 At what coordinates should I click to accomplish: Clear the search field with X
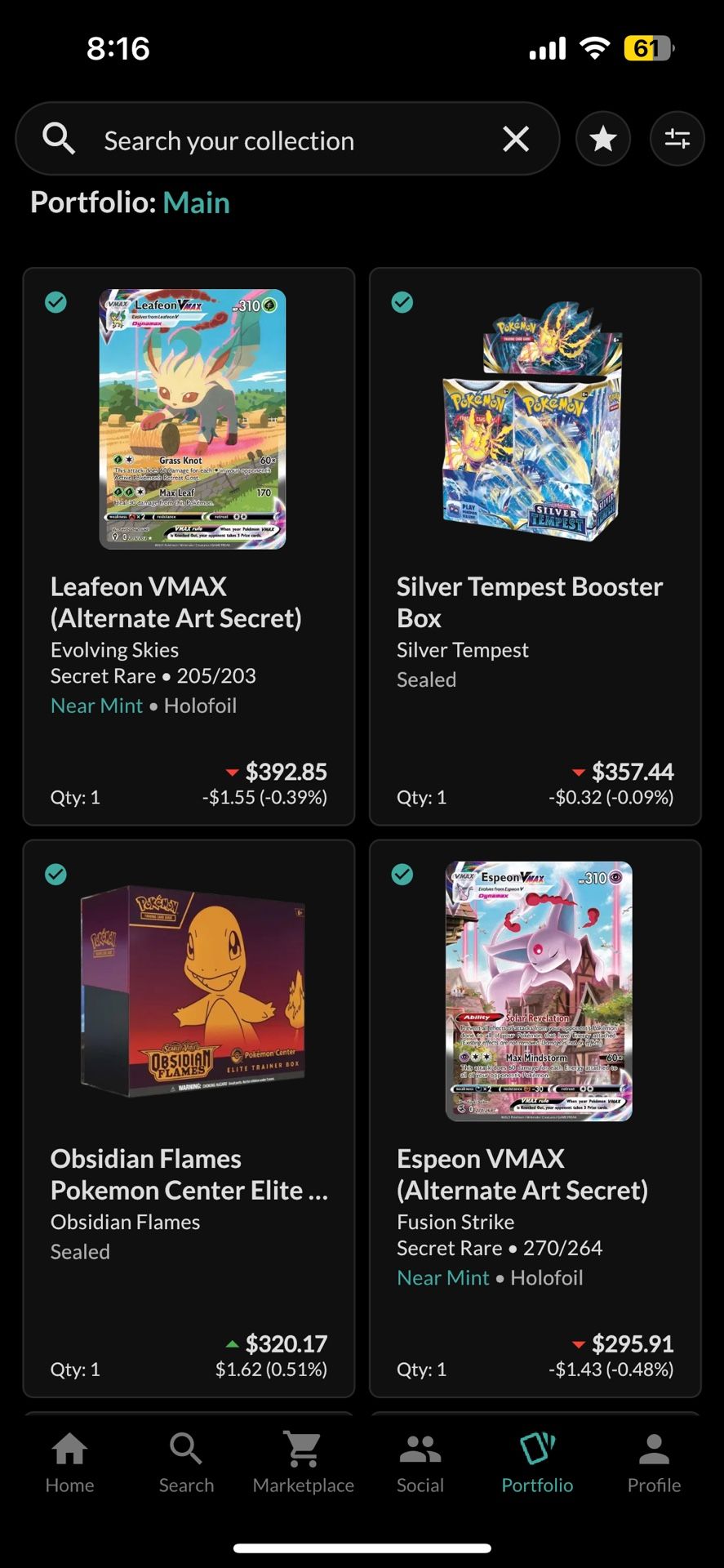pos(516,139)
